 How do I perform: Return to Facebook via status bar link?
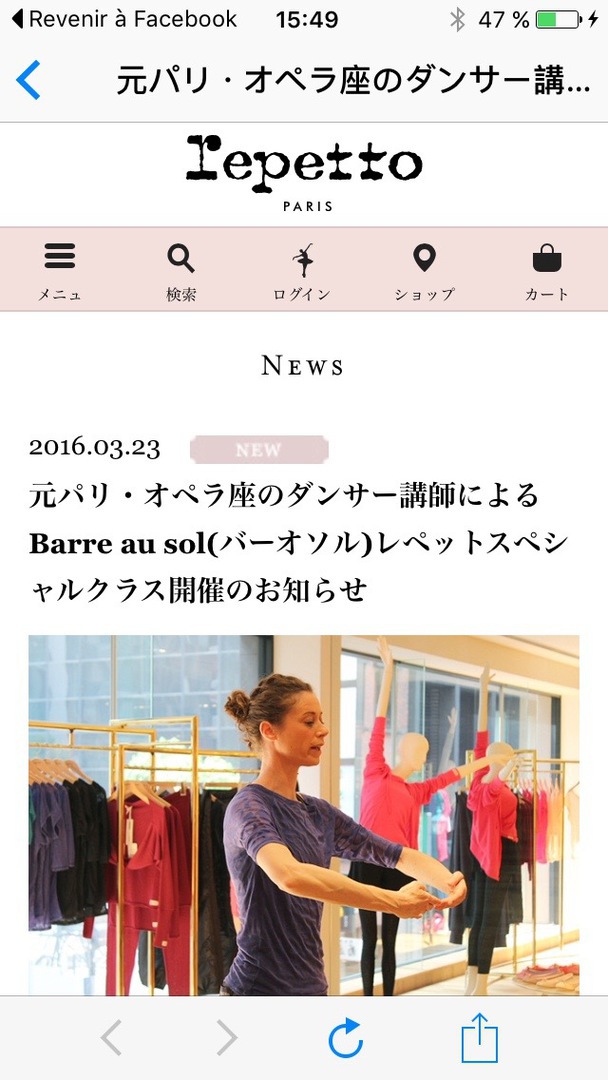124,19
